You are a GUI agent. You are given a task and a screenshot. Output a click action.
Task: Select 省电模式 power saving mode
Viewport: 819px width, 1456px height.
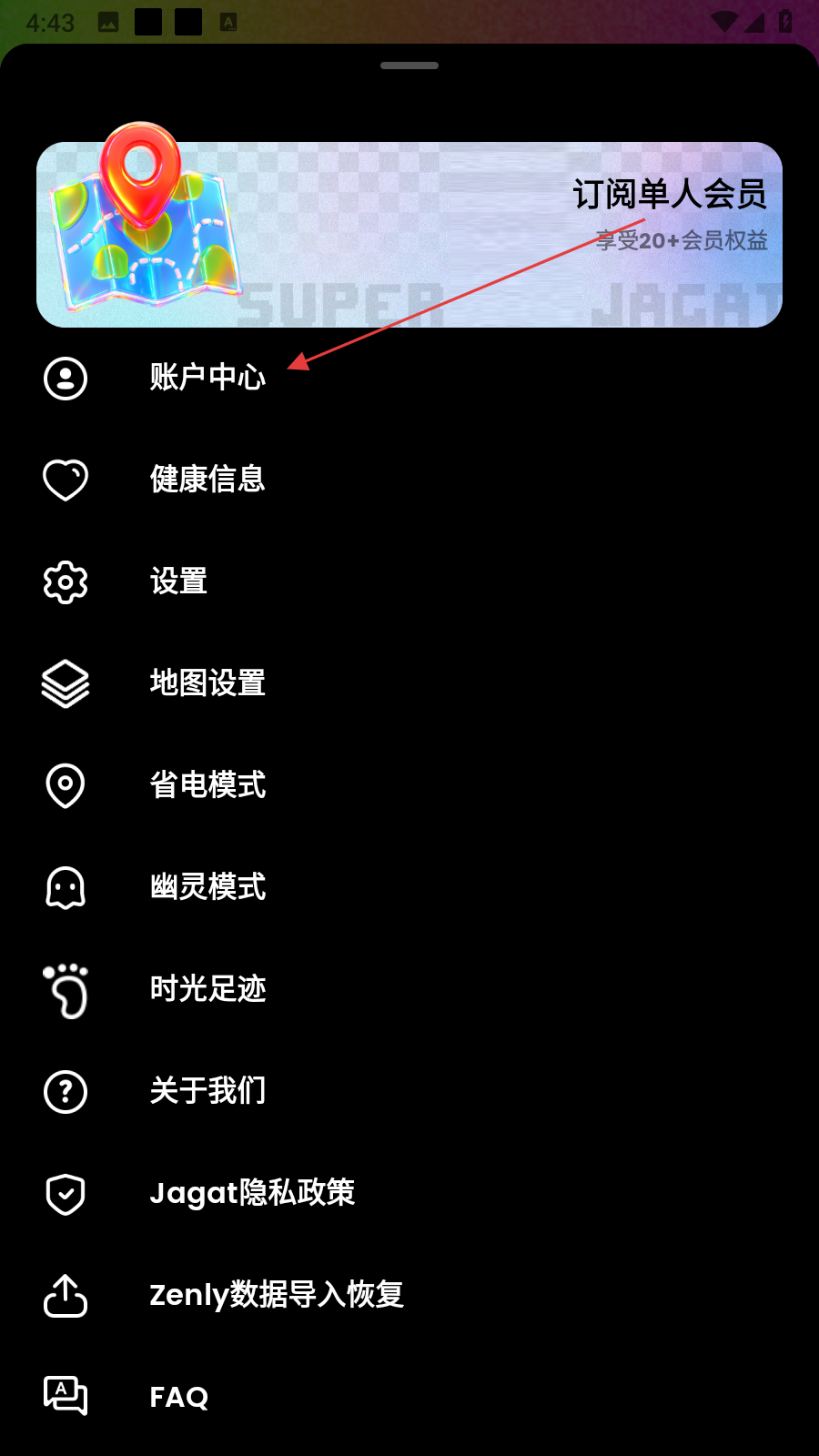207,785
